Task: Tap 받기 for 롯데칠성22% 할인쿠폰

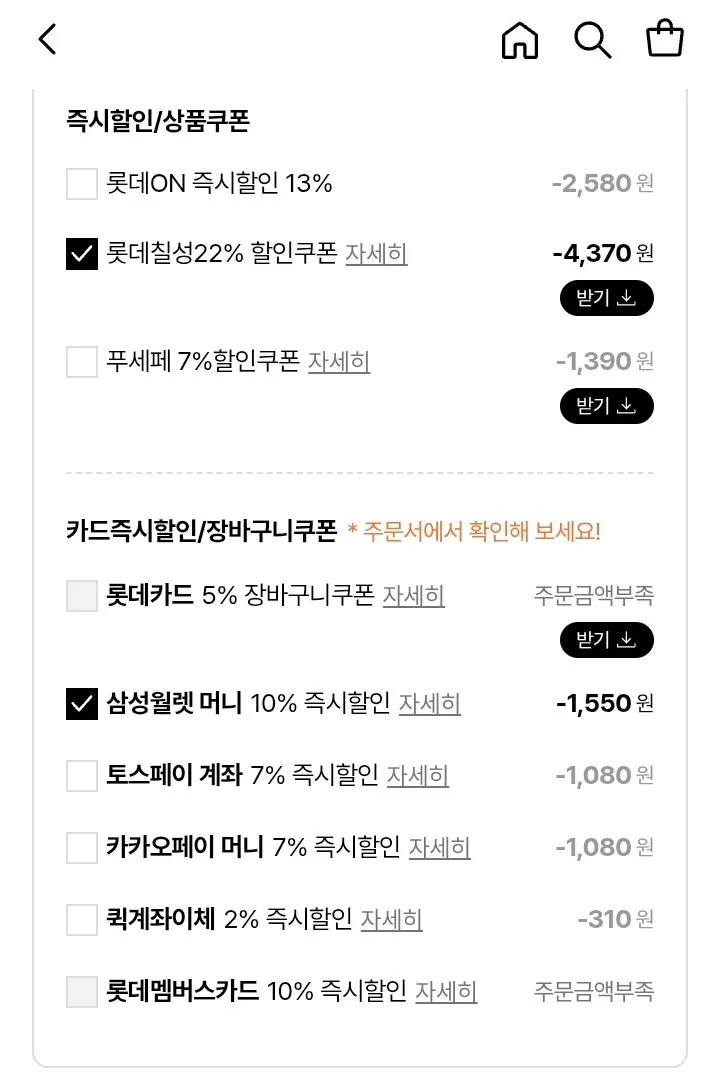Action: point(606,297)
